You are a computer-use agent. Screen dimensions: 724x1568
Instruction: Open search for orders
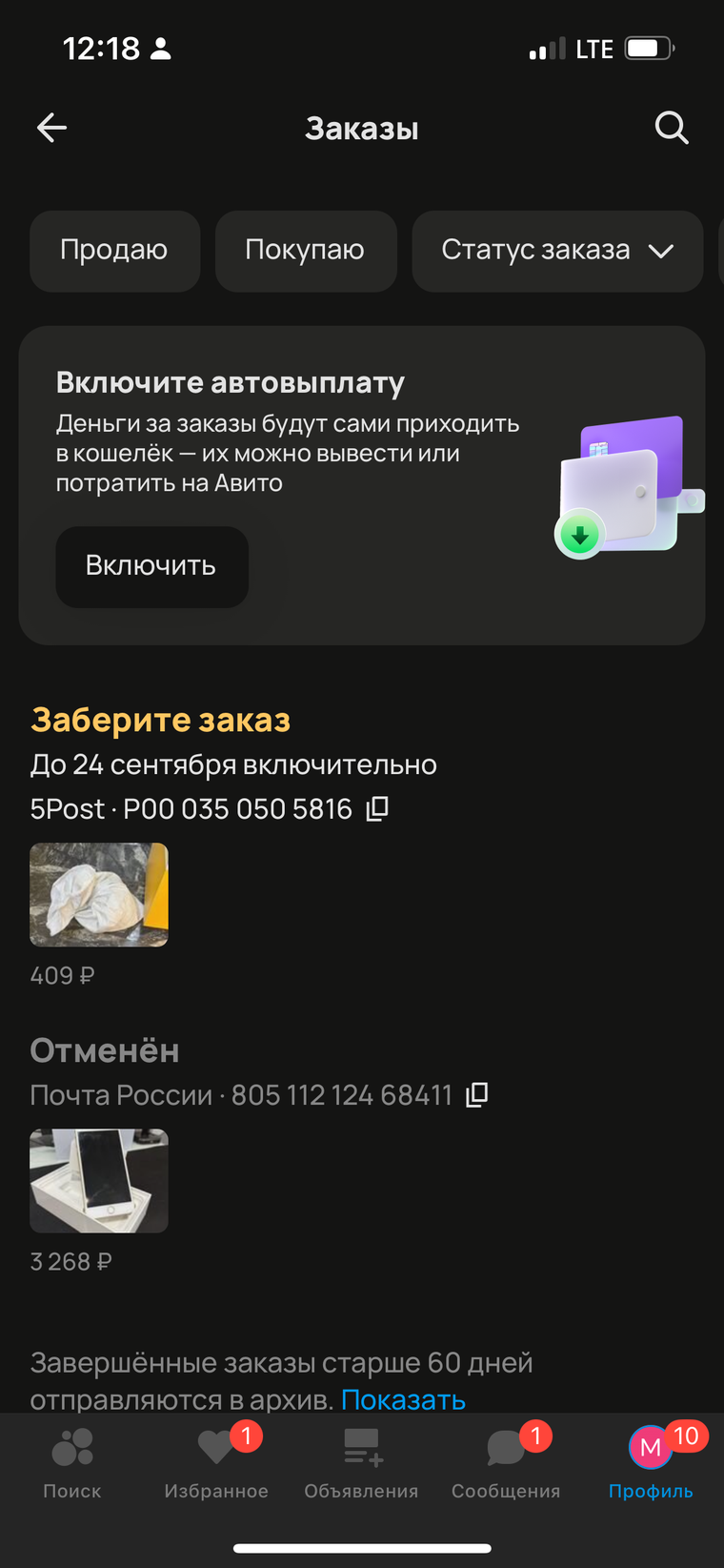click(672, 128)
